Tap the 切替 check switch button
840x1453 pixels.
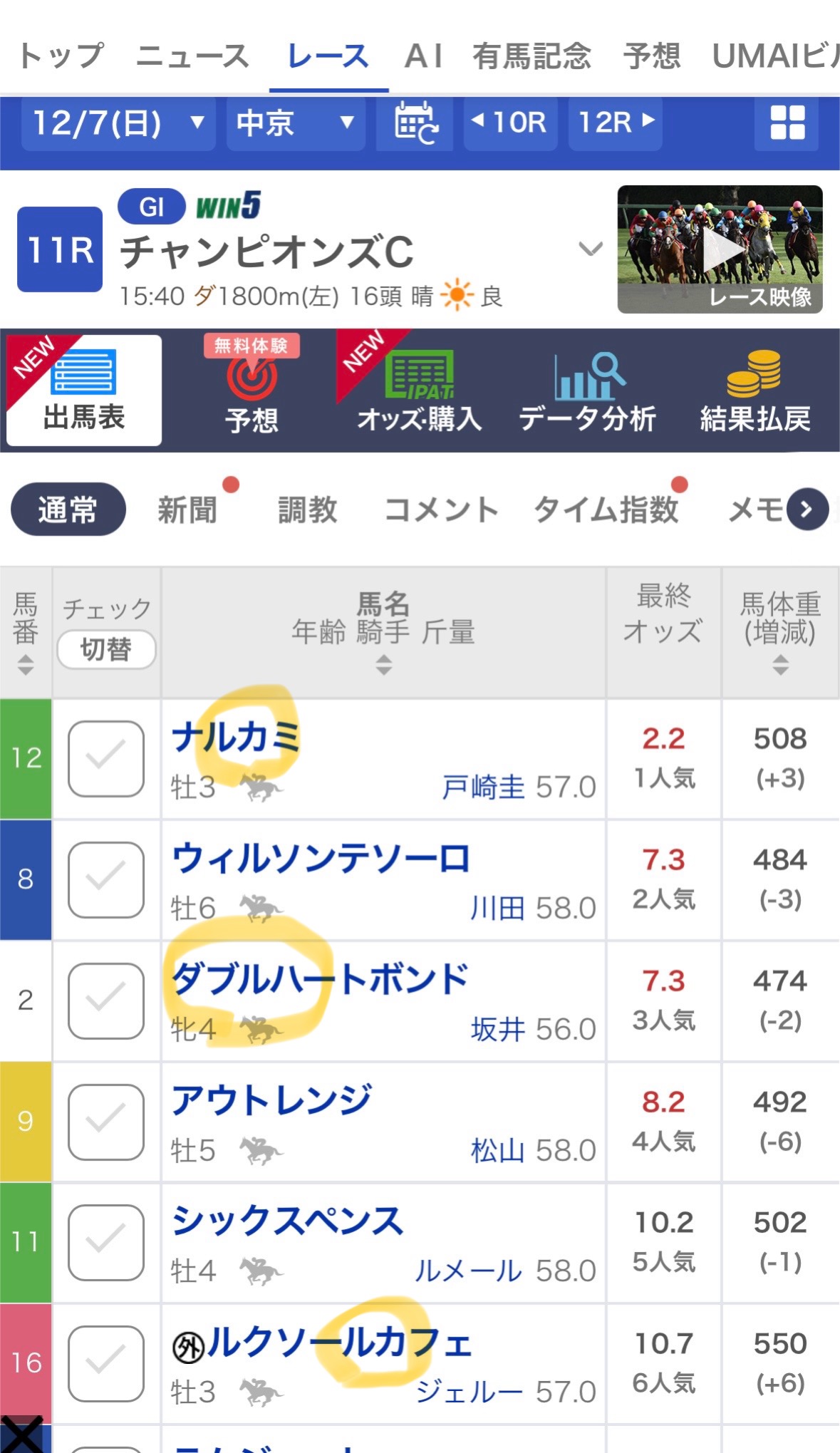tap(106, 649)
